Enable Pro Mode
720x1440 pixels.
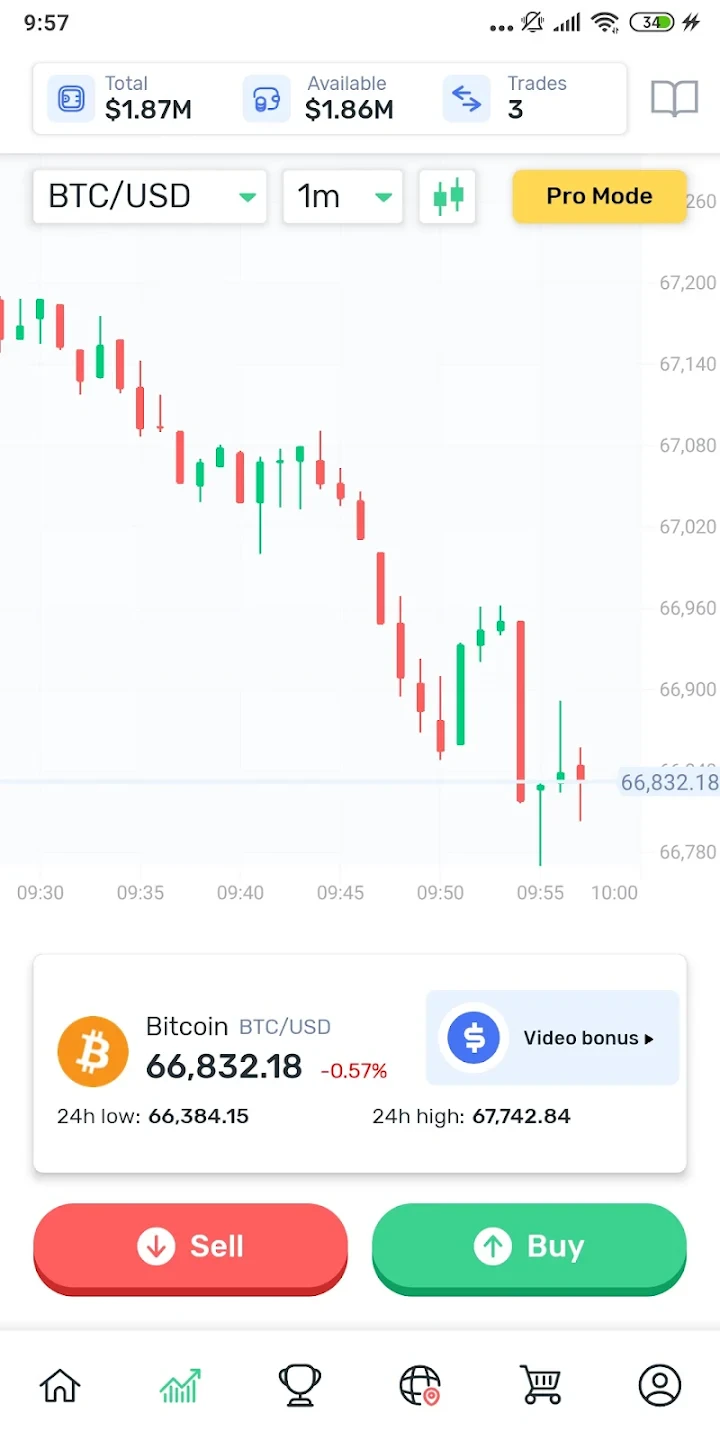point(599,196)
